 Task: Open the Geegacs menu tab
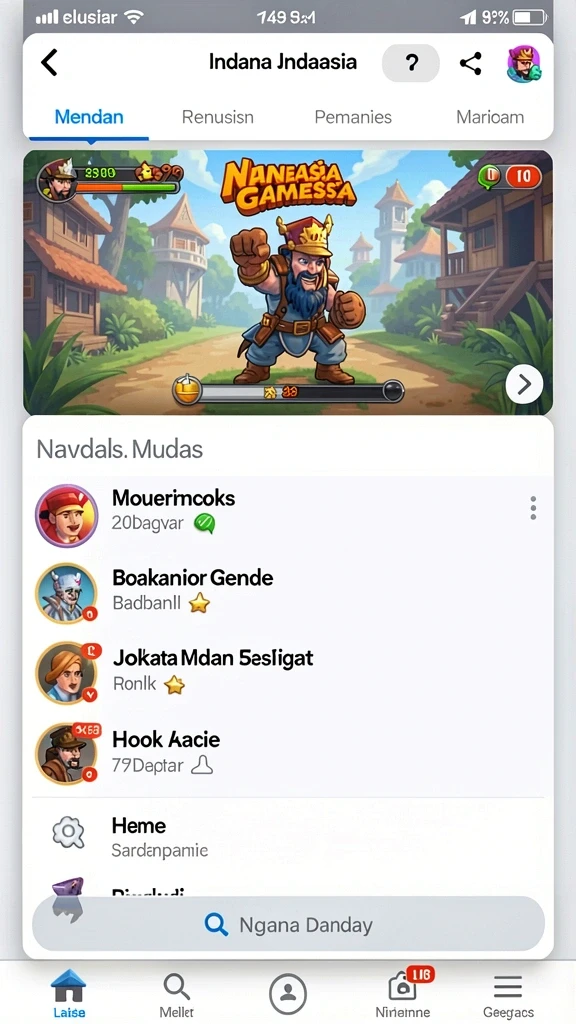(x=507, y=995)
